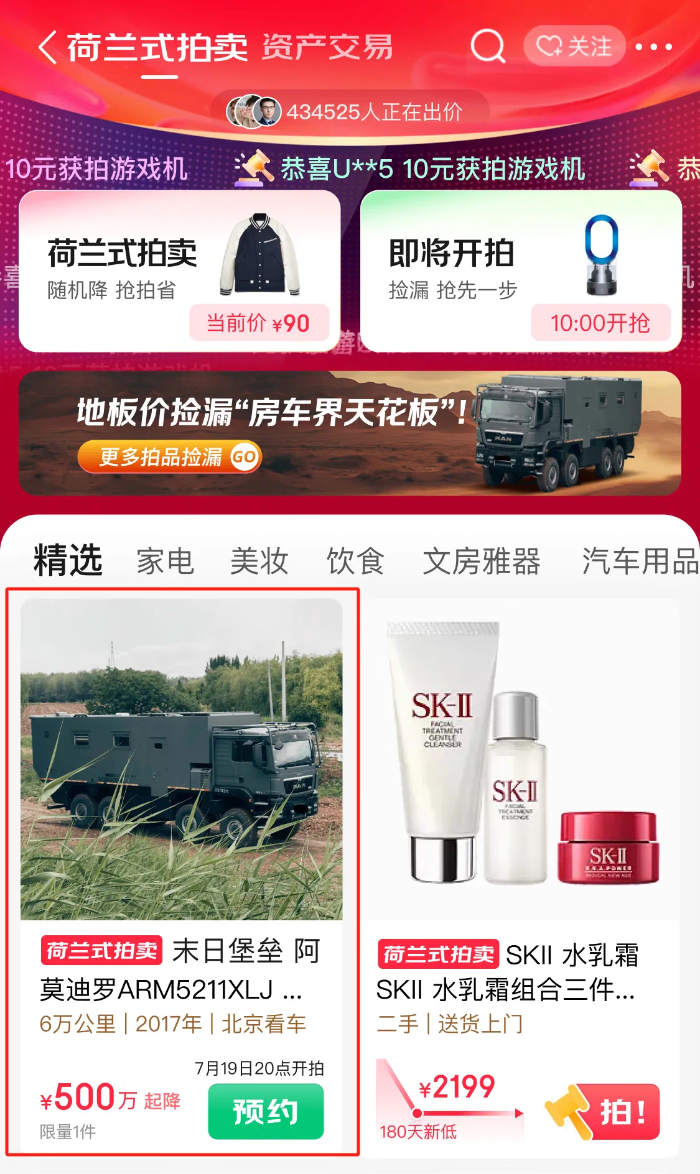The image size is (700, 1174).
Task: Tap the 更多拍品捡漏 GO button
Action: (169, 457)
